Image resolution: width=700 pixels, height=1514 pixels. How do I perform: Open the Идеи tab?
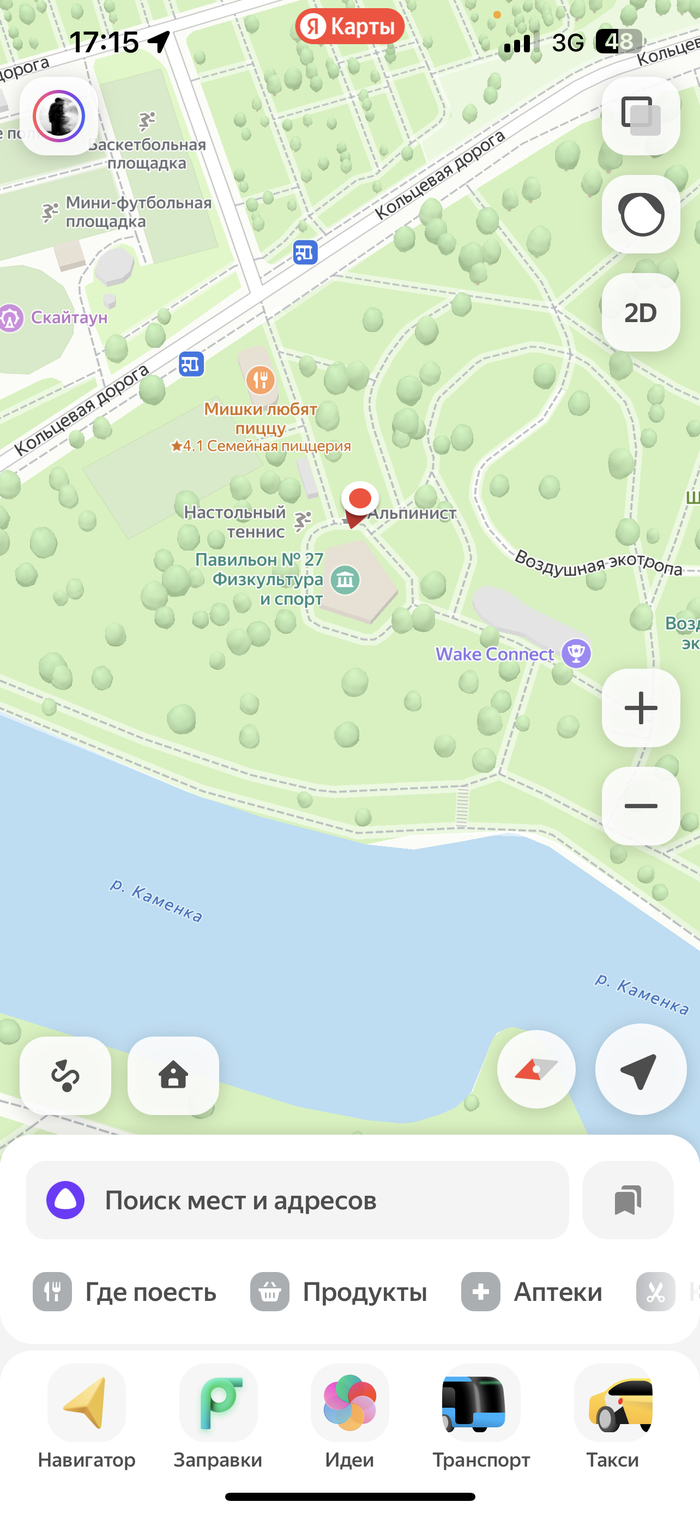(349, 1418)
